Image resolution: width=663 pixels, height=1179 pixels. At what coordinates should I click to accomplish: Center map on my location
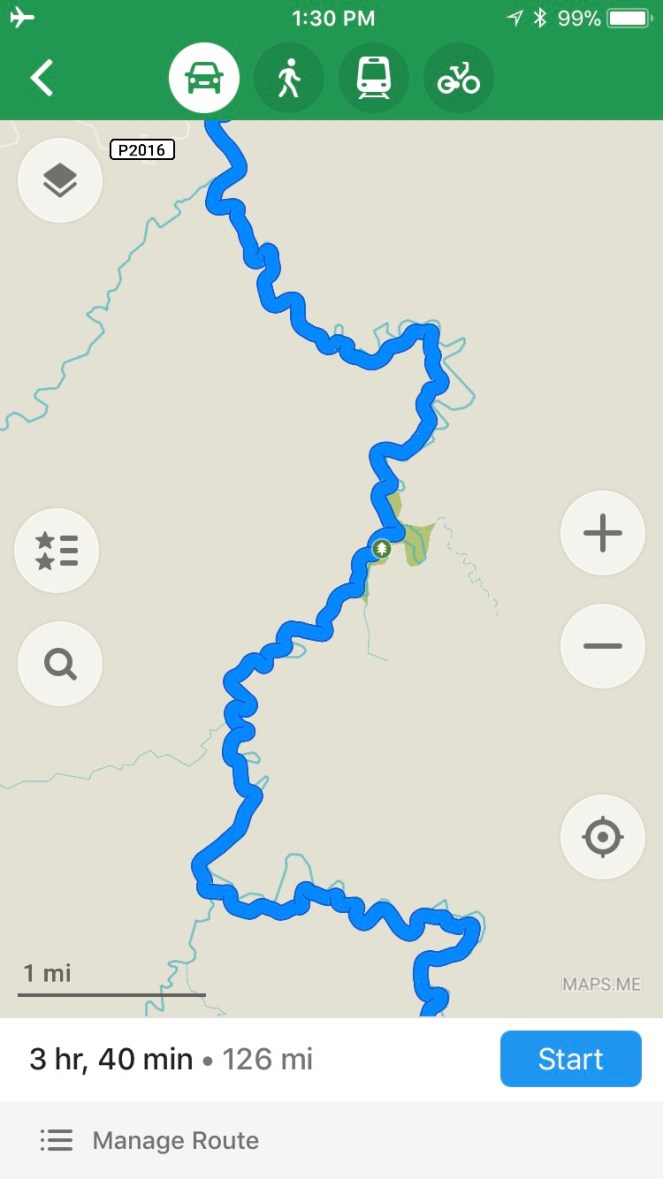click(x=602, y=837)
